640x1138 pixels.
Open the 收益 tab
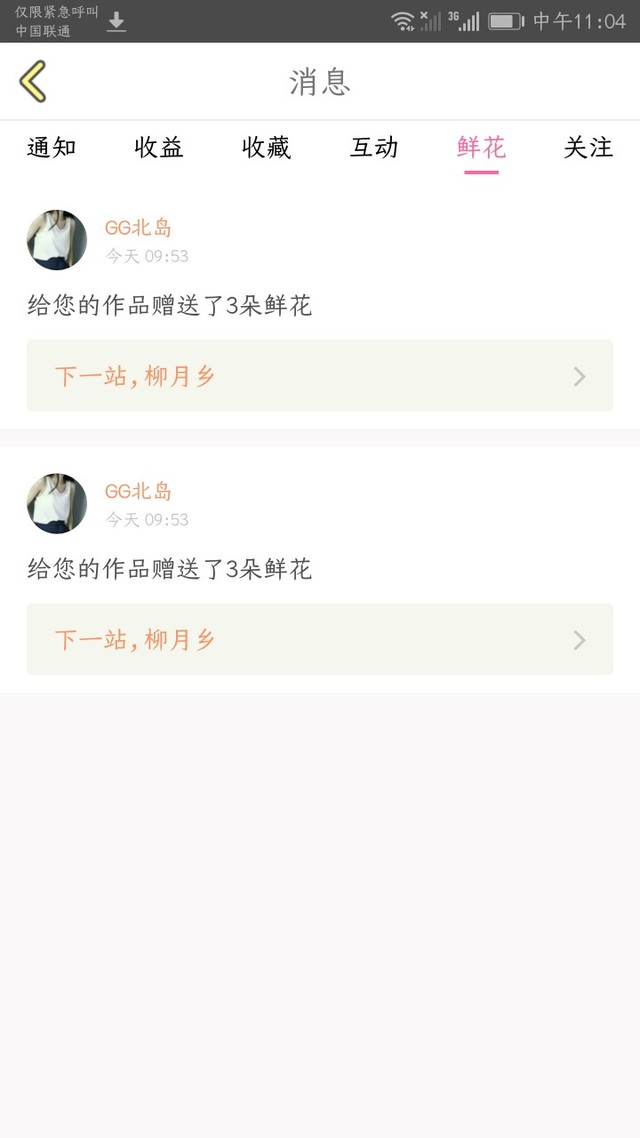[x=159, y=148]
